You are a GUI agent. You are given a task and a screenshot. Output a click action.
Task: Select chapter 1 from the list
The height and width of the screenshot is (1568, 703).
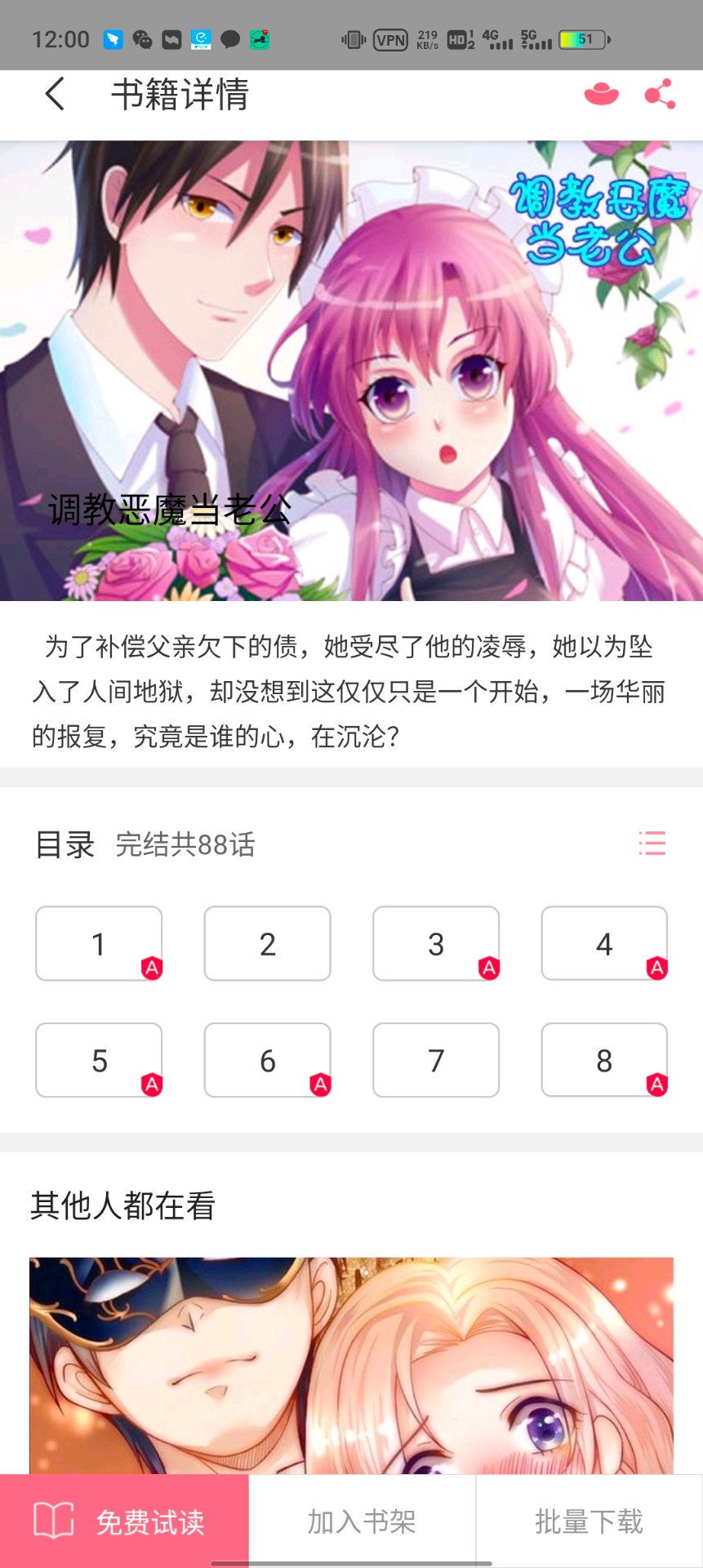pos(98,943)
